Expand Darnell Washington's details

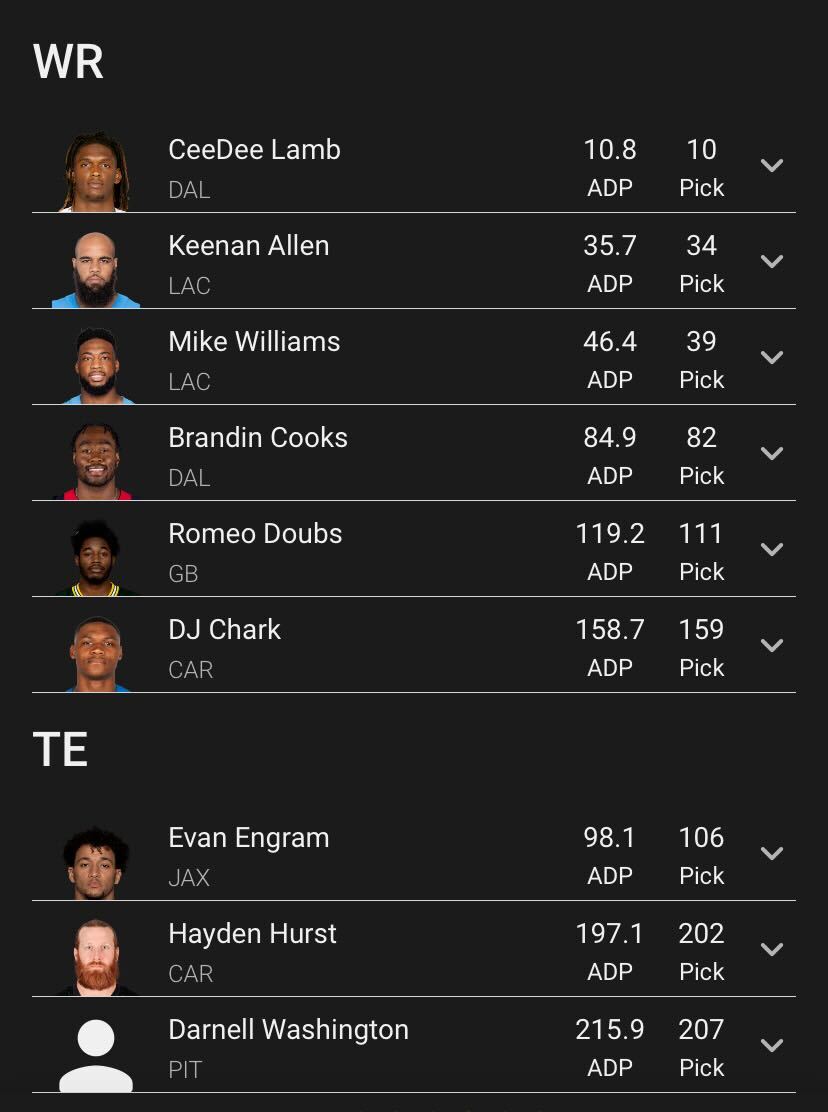771,1046
